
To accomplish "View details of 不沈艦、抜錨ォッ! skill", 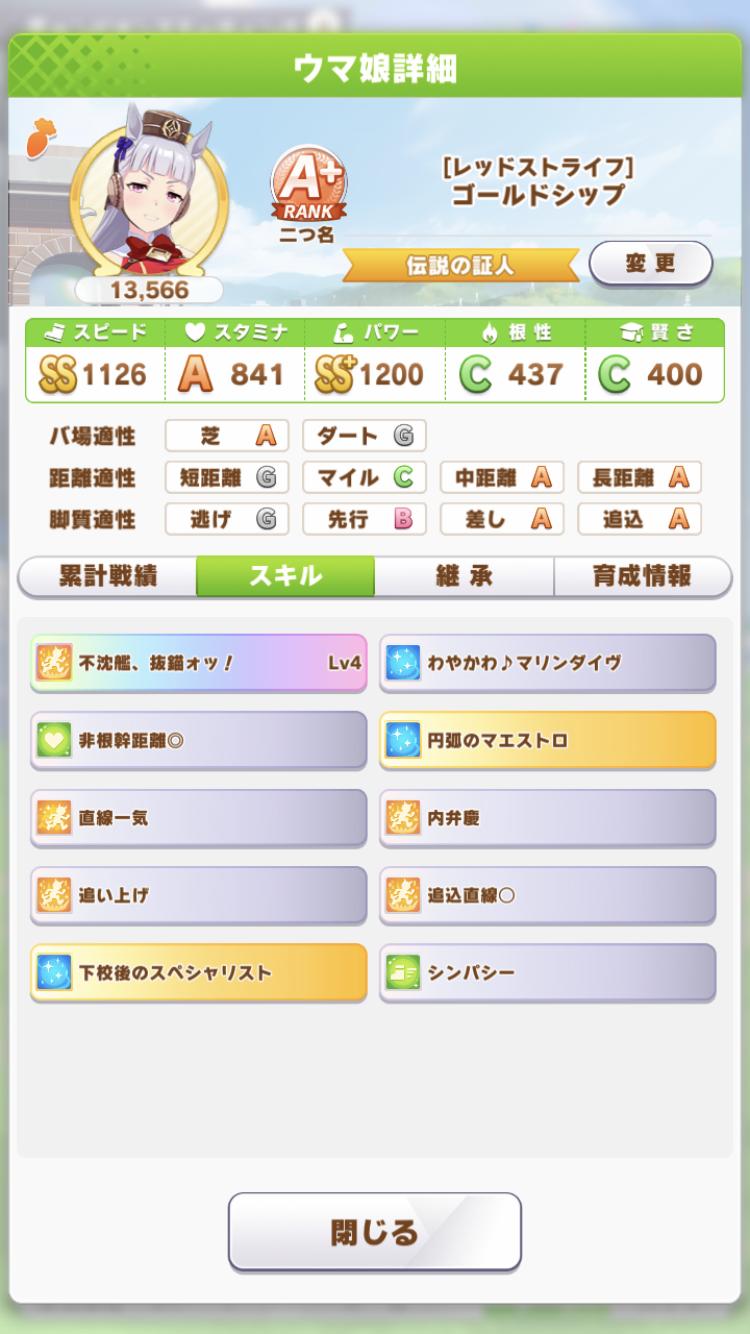I will click(x=198, y=662).
